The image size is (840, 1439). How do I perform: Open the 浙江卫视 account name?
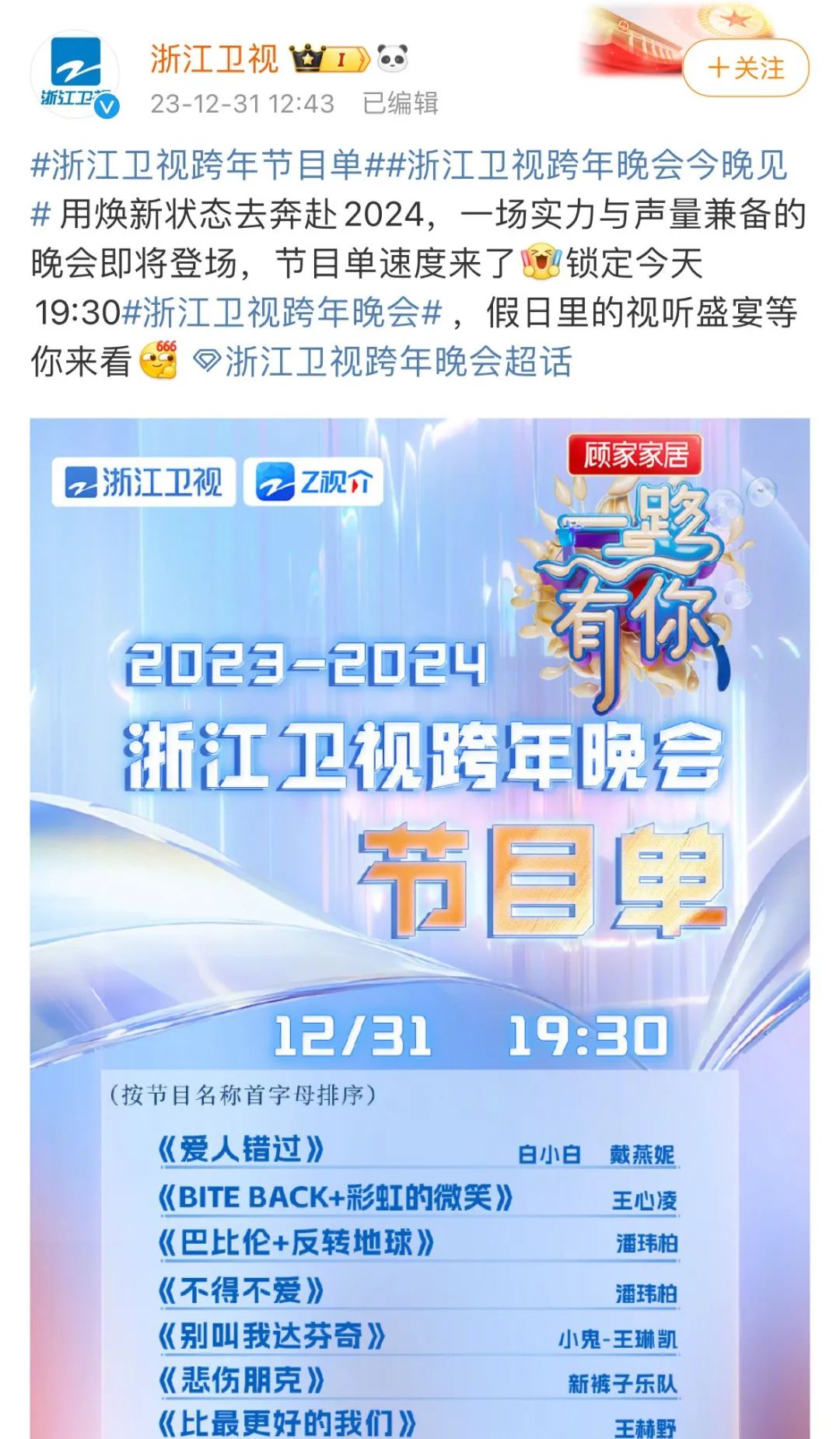point(214,59)
